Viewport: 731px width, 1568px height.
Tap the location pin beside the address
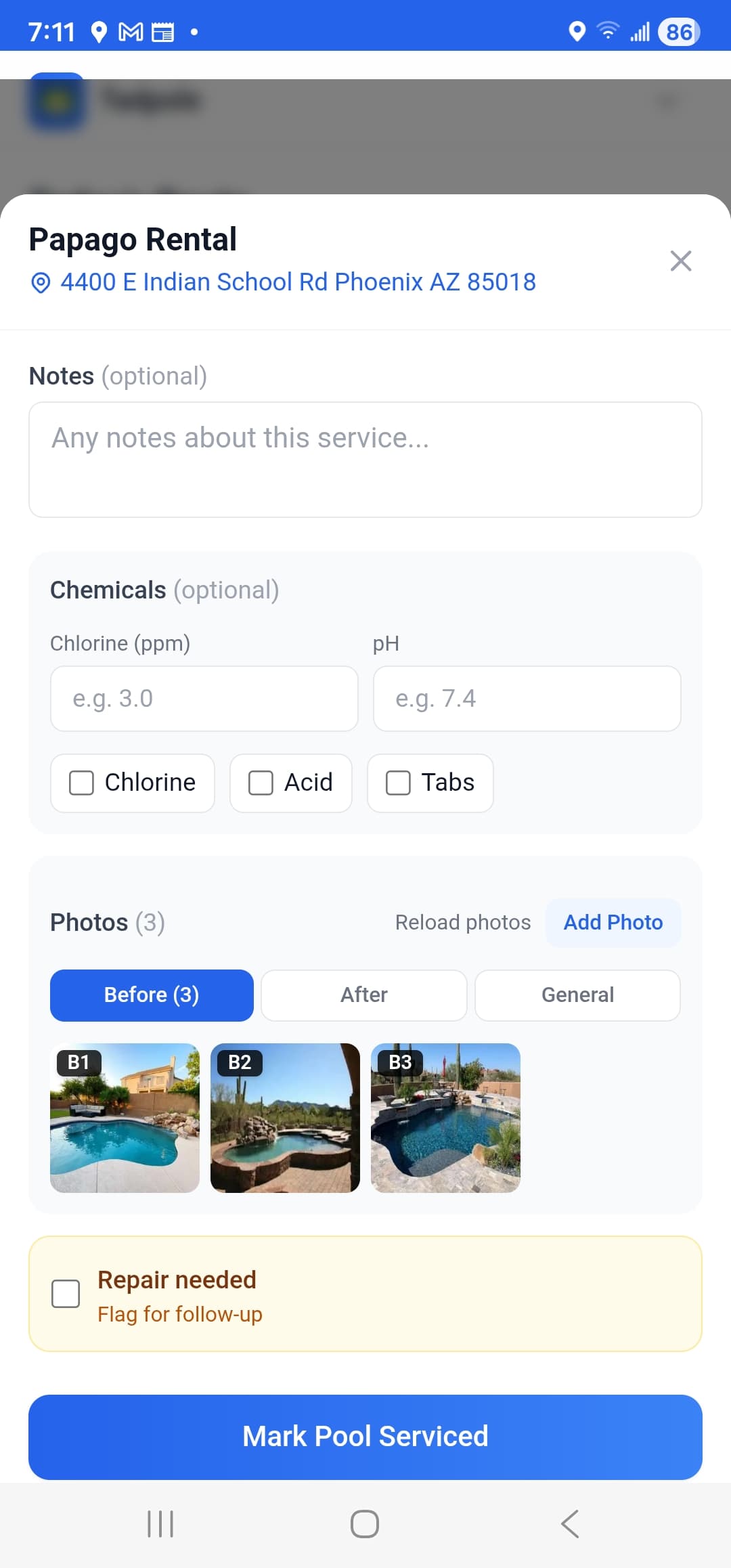[42, 282]
